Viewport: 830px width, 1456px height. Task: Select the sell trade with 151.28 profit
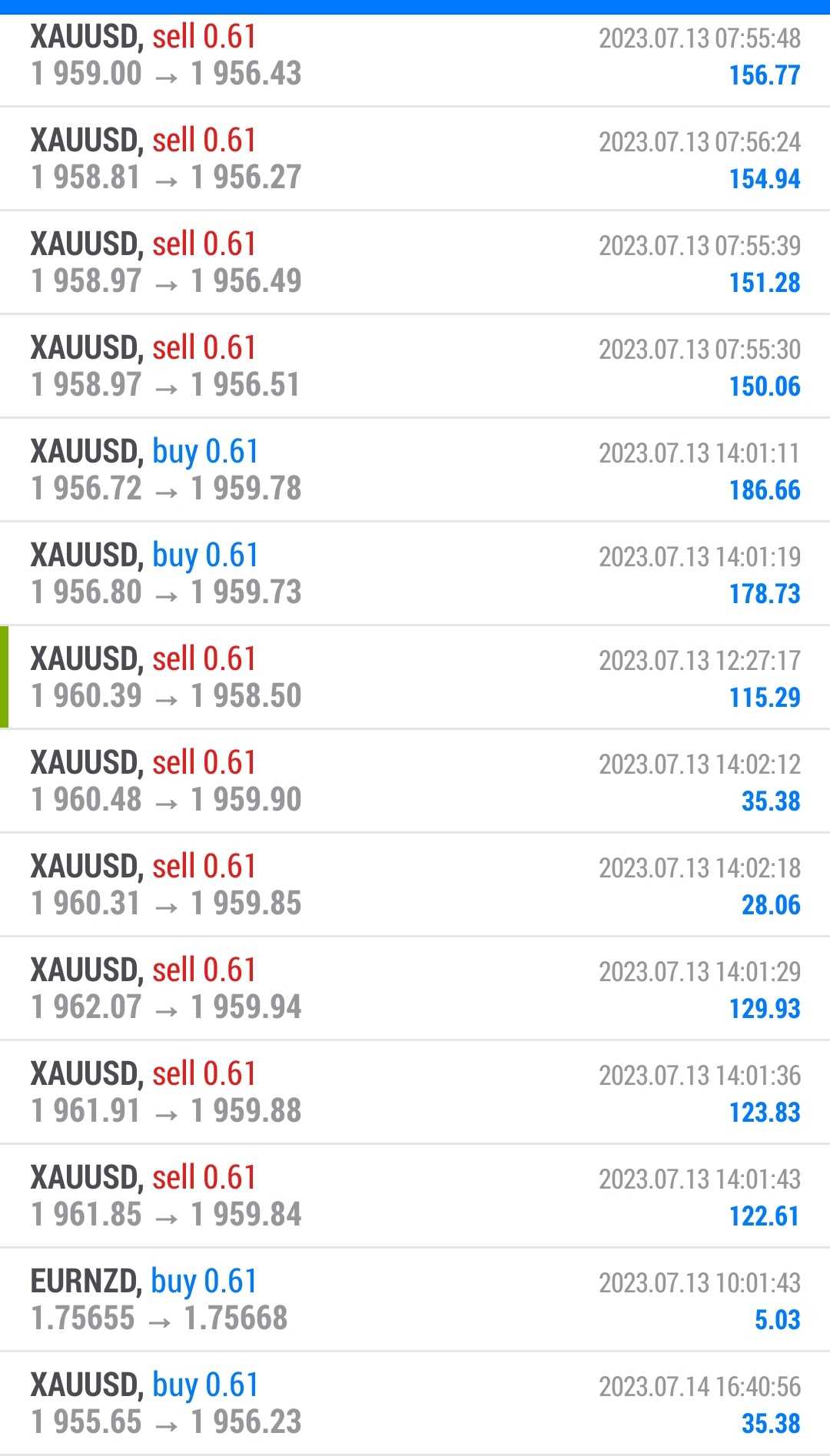[415, 263]
